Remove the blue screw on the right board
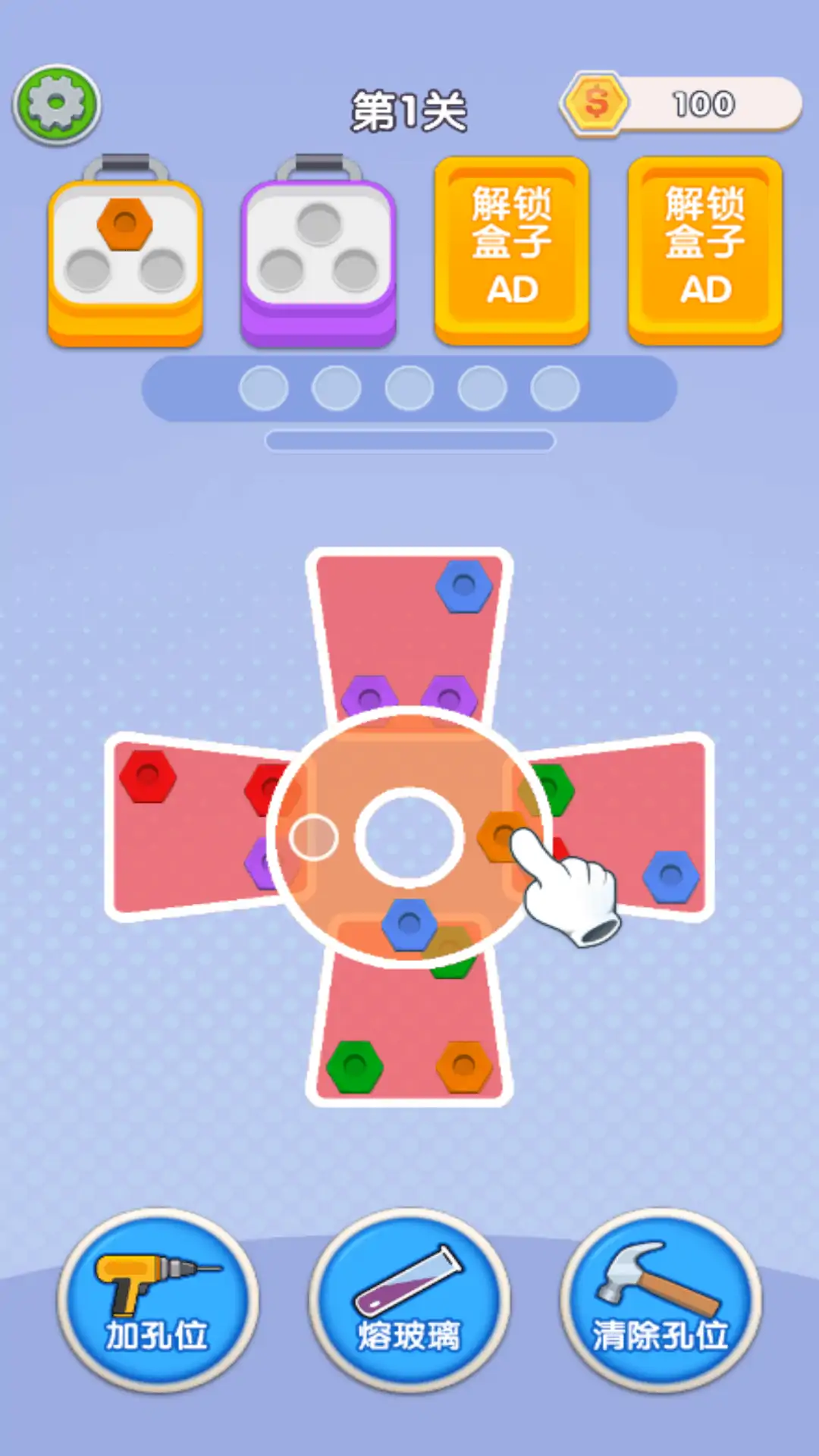Screen dimensions: 819x1456 (x=670, y=877)
